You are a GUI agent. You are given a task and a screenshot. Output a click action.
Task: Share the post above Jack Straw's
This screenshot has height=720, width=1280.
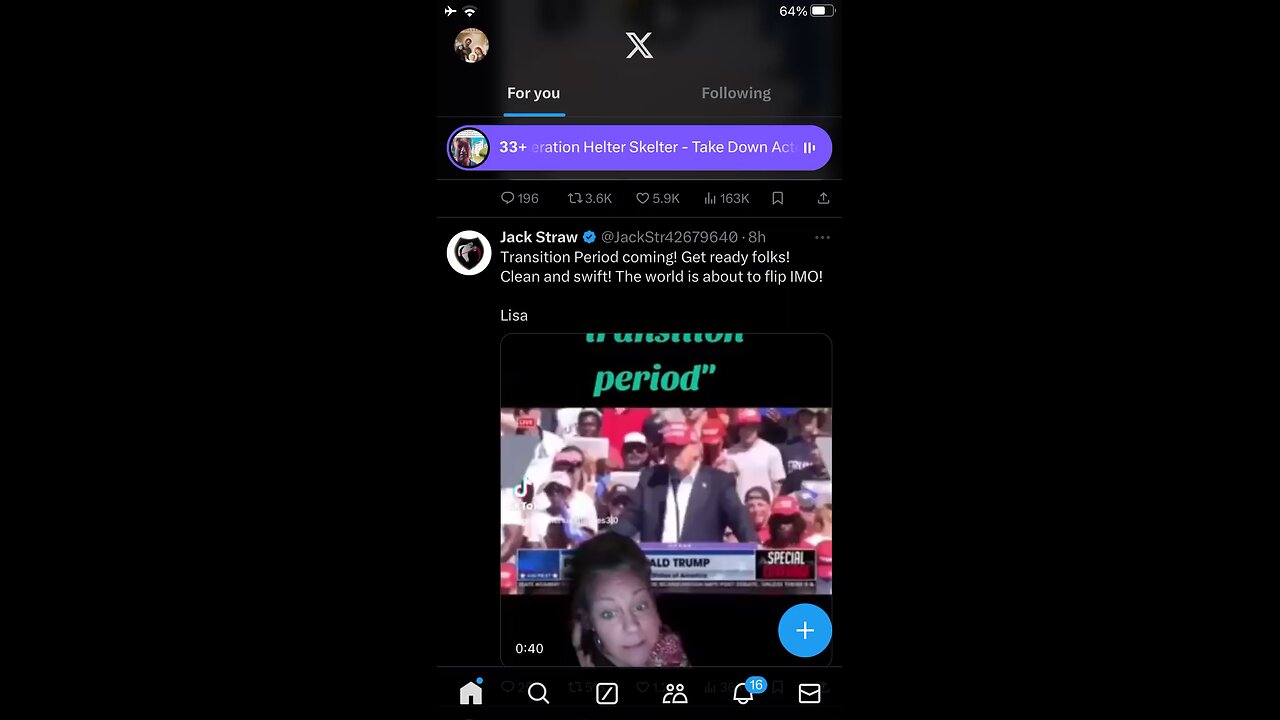823,198
